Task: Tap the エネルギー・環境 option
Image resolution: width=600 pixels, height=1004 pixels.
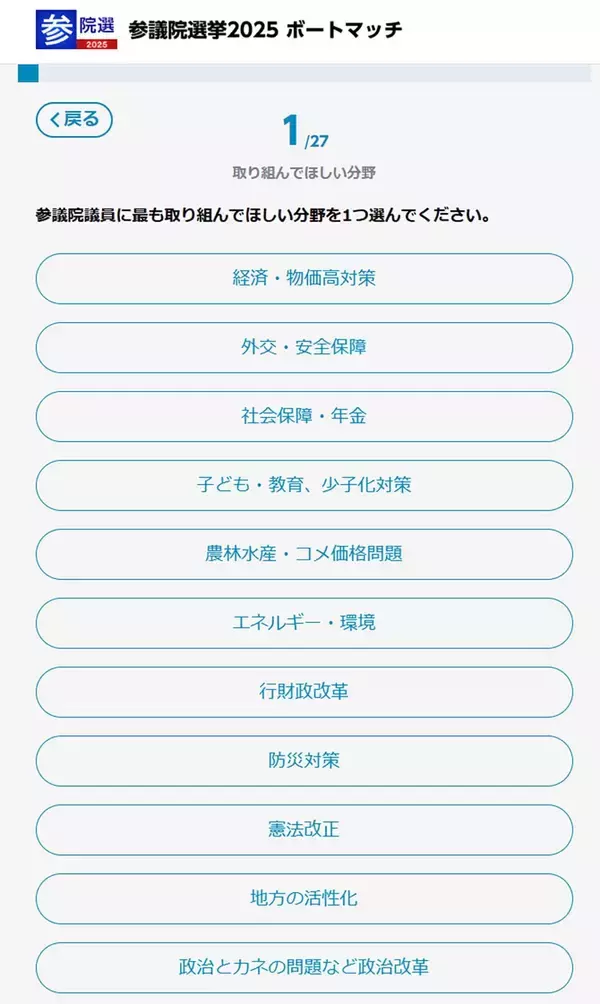Action: click(304, 623)
